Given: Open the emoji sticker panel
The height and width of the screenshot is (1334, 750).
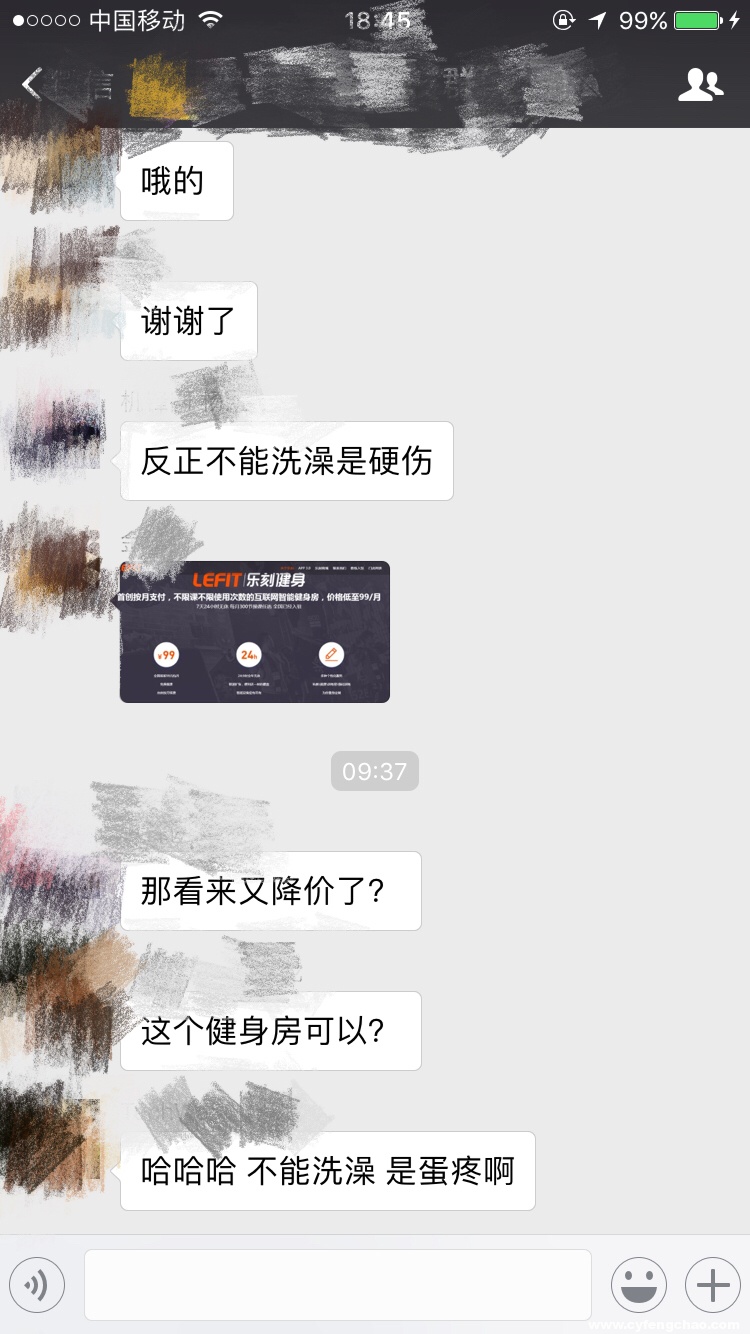Looking at the screenshot, I should coord(639,1285).
